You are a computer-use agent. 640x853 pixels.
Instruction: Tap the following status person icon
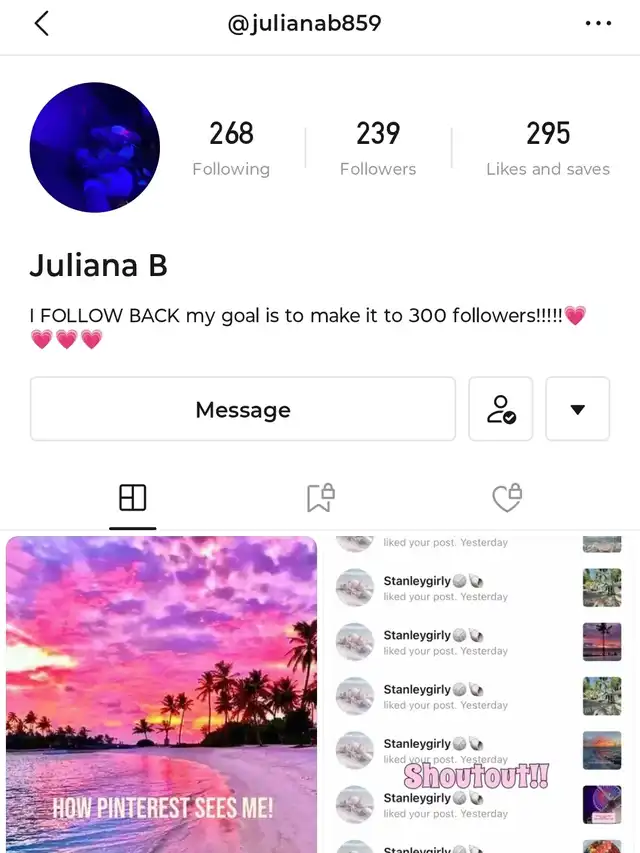[x=501, y=409]
